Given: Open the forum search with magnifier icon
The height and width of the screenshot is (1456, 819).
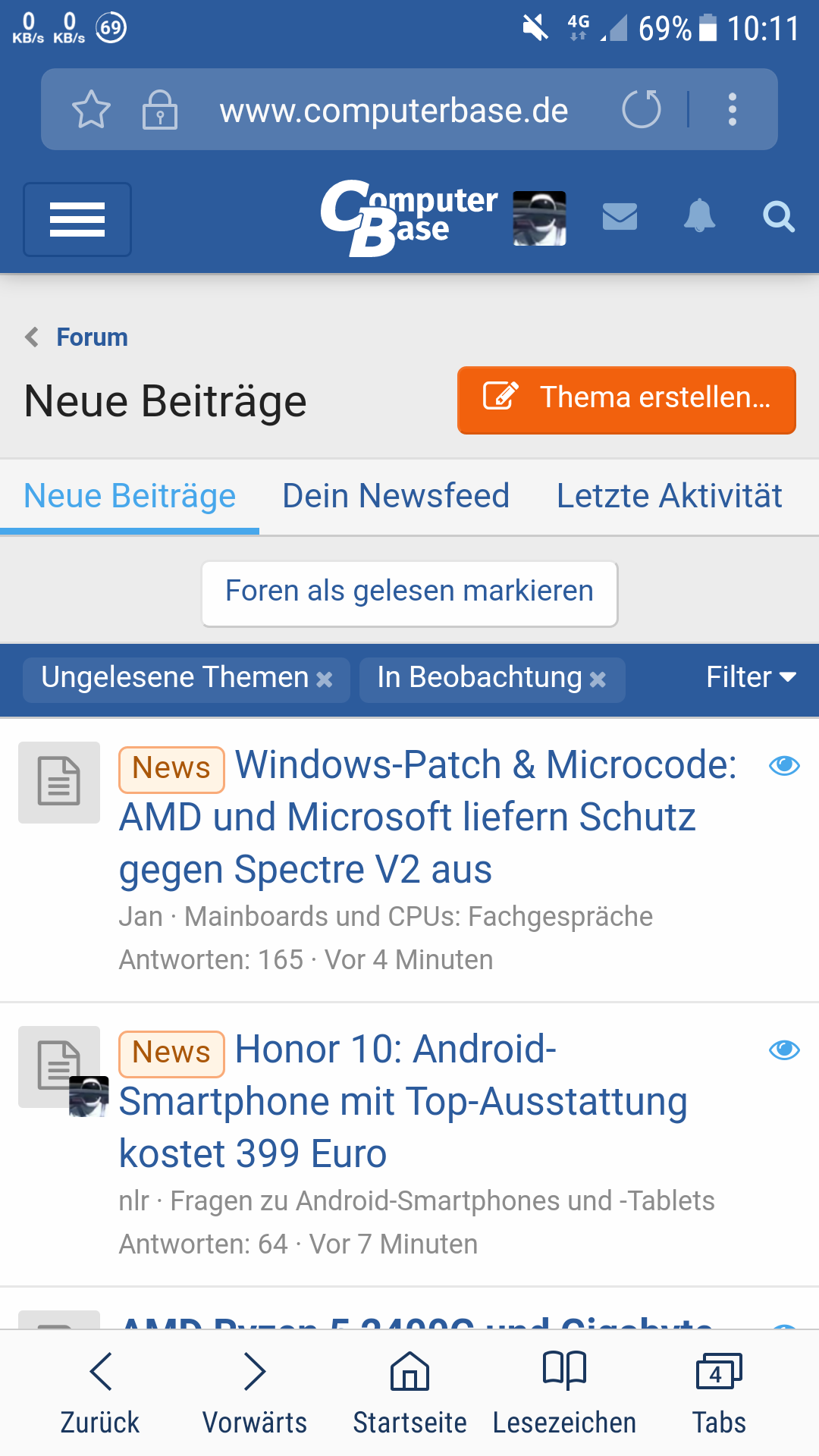Looking at the screenshot, I should click(x=779, y=218).
